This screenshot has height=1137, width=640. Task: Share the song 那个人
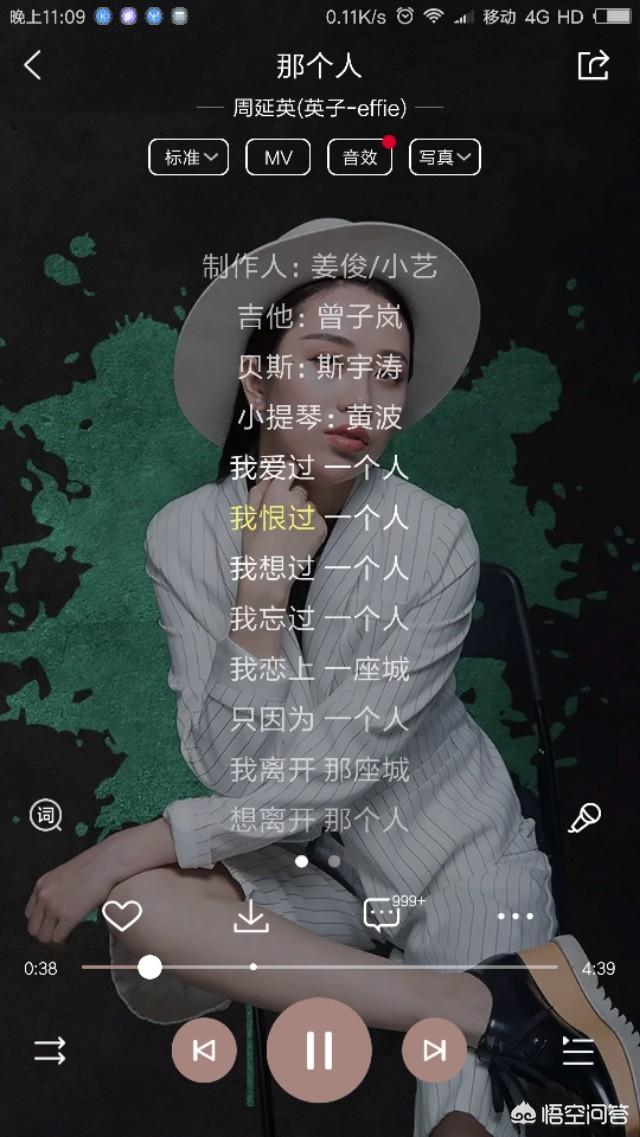click(x=593, y=66)
